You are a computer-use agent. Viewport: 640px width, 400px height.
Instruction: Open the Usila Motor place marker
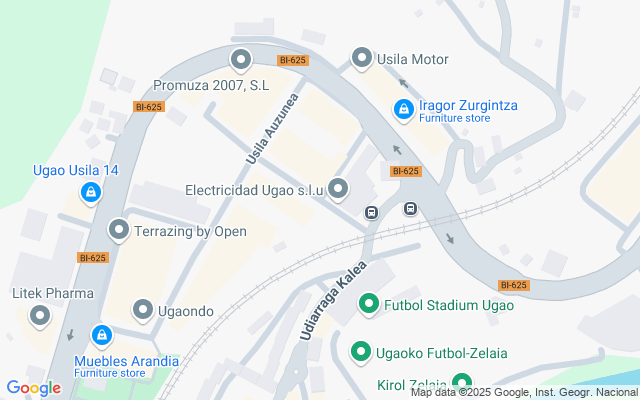click(362, 60)
